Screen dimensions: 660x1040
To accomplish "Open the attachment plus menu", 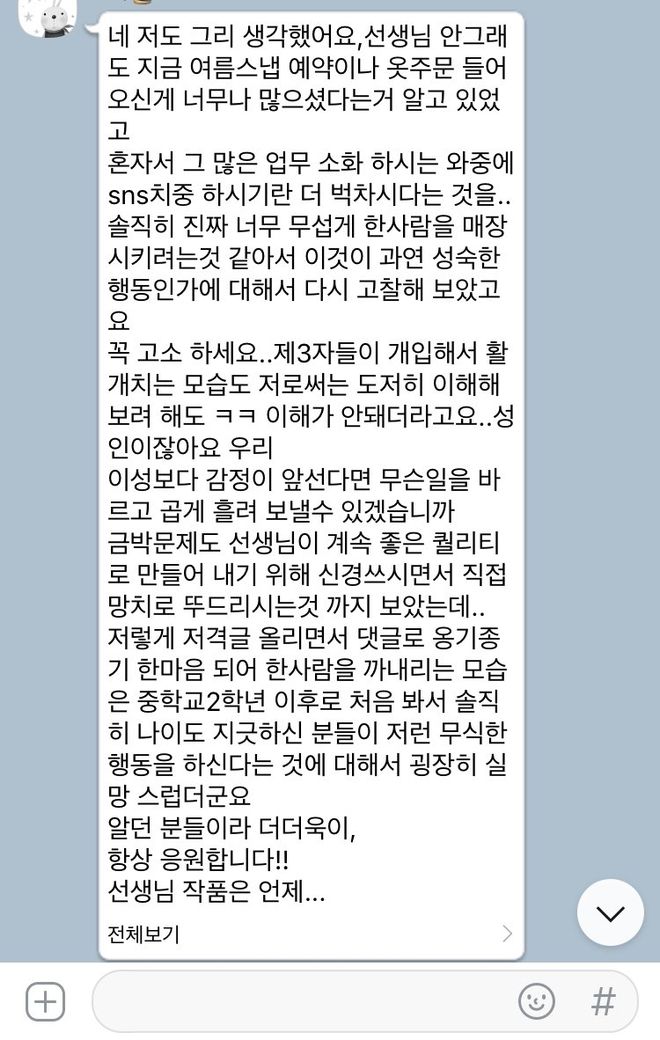I will pyautogui.click(x=45, y=1001).
